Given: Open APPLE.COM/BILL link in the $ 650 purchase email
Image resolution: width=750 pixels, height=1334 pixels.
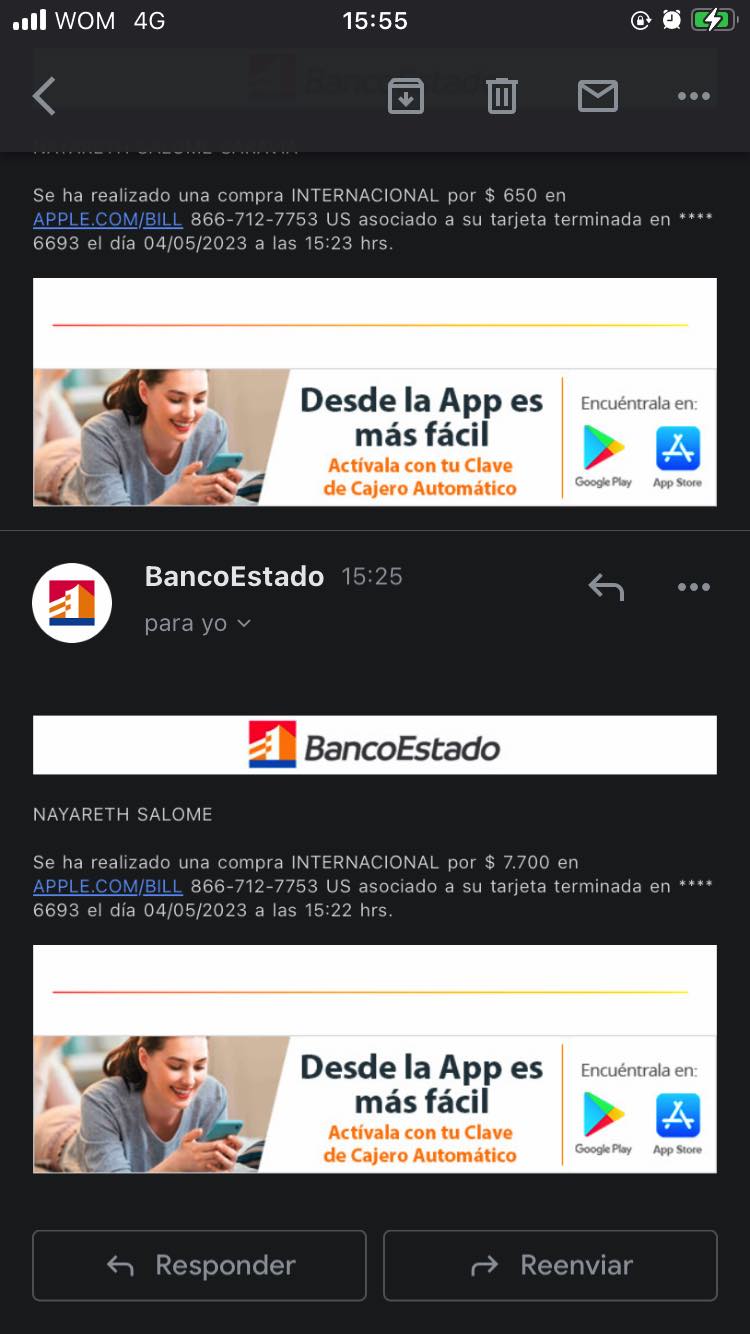Looking at the screenshot, I should (x=107, y=219).
